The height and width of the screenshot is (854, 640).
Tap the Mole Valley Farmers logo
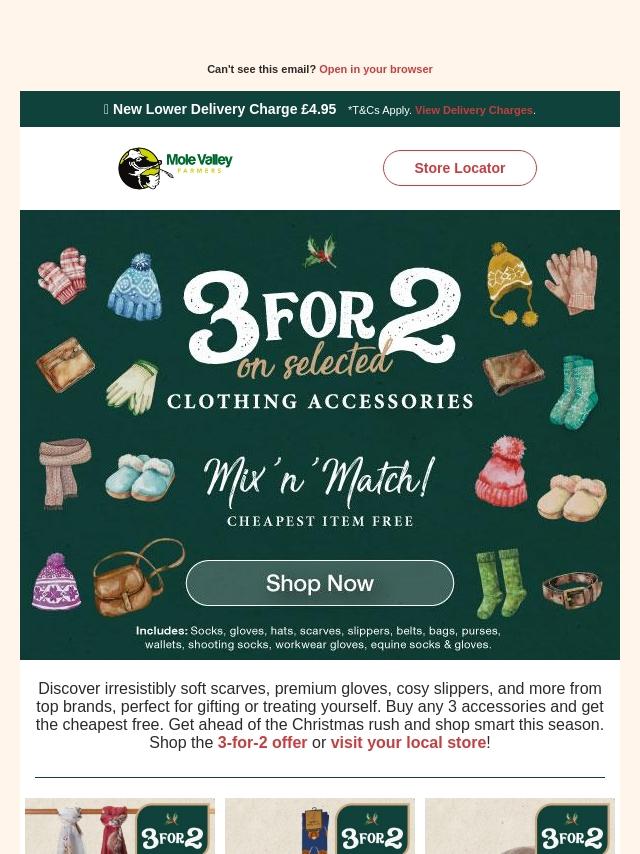[175, 168]
